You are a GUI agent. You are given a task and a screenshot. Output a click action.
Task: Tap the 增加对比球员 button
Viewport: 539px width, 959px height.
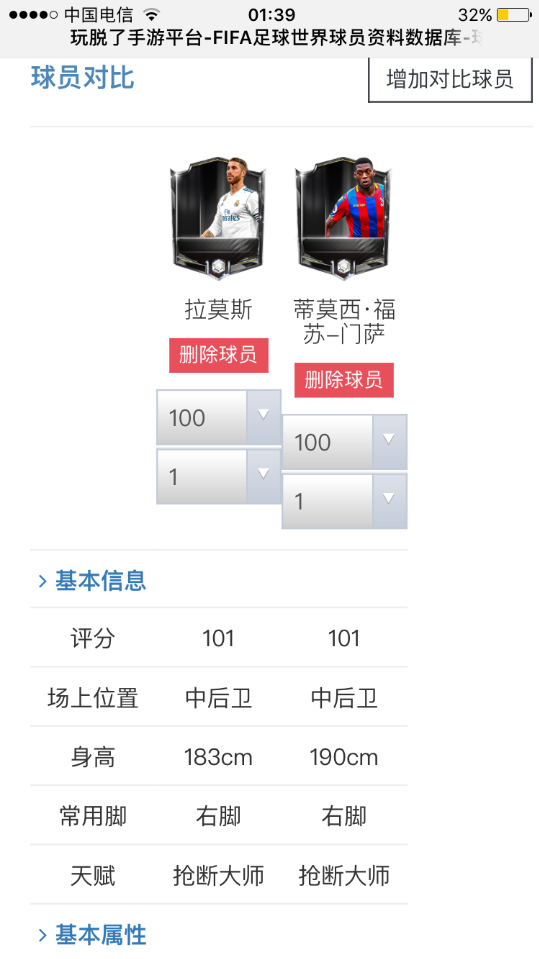point(450,80)
